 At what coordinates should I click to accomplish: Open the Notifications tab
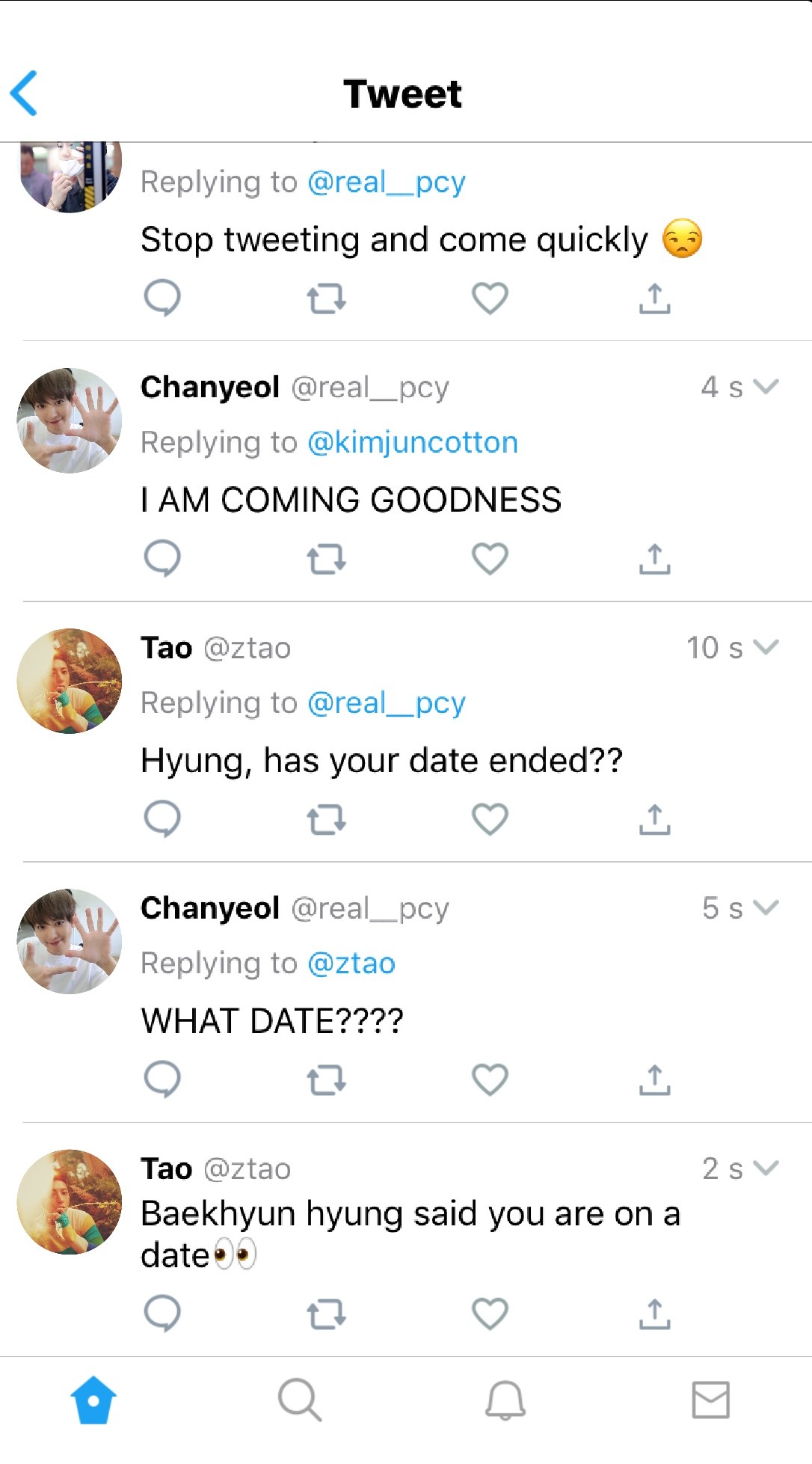(x=505, y=1400)
